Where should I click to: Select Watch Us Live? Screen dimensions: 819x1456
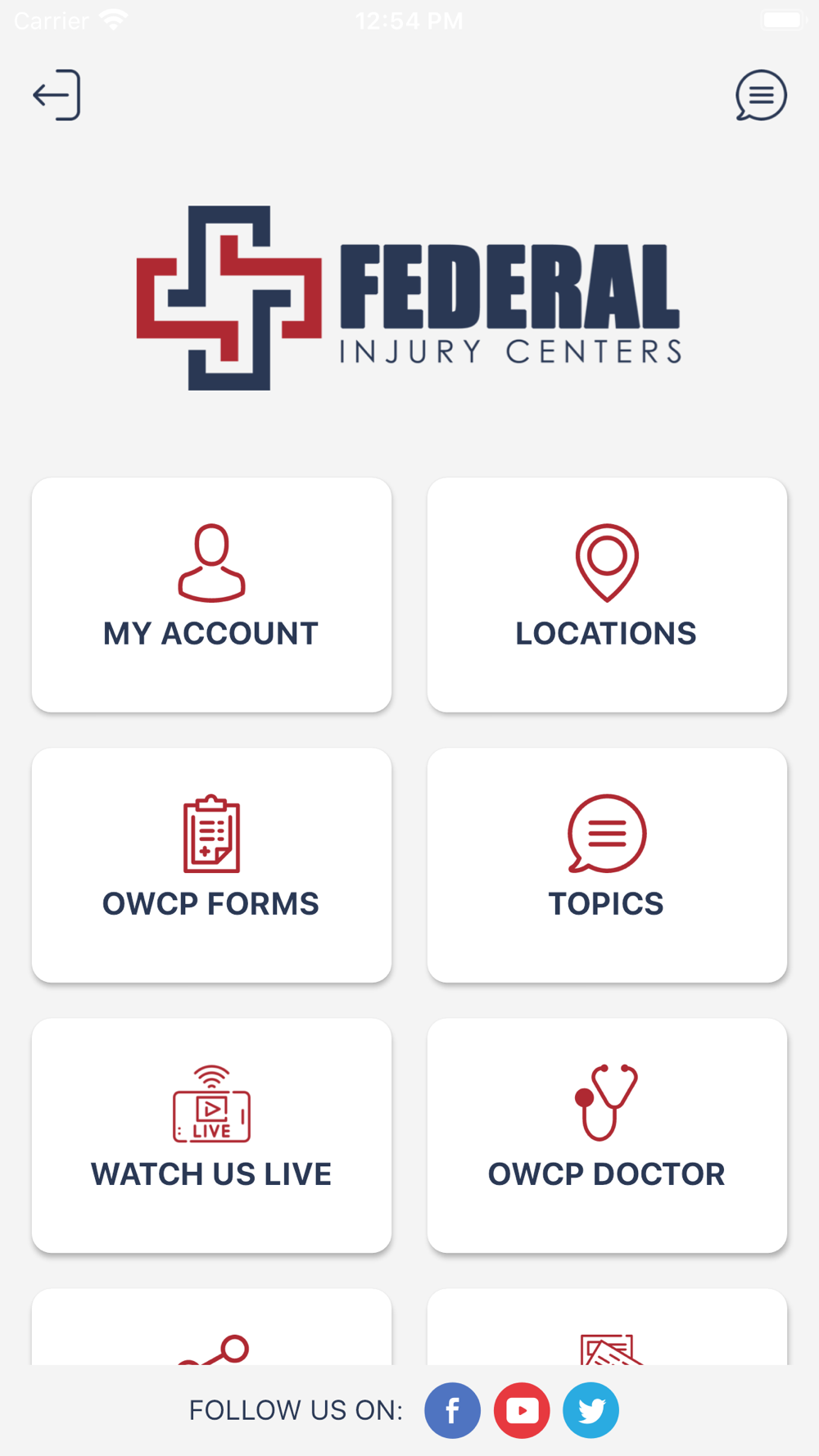pyautogui.click(x=211, y=1135)
